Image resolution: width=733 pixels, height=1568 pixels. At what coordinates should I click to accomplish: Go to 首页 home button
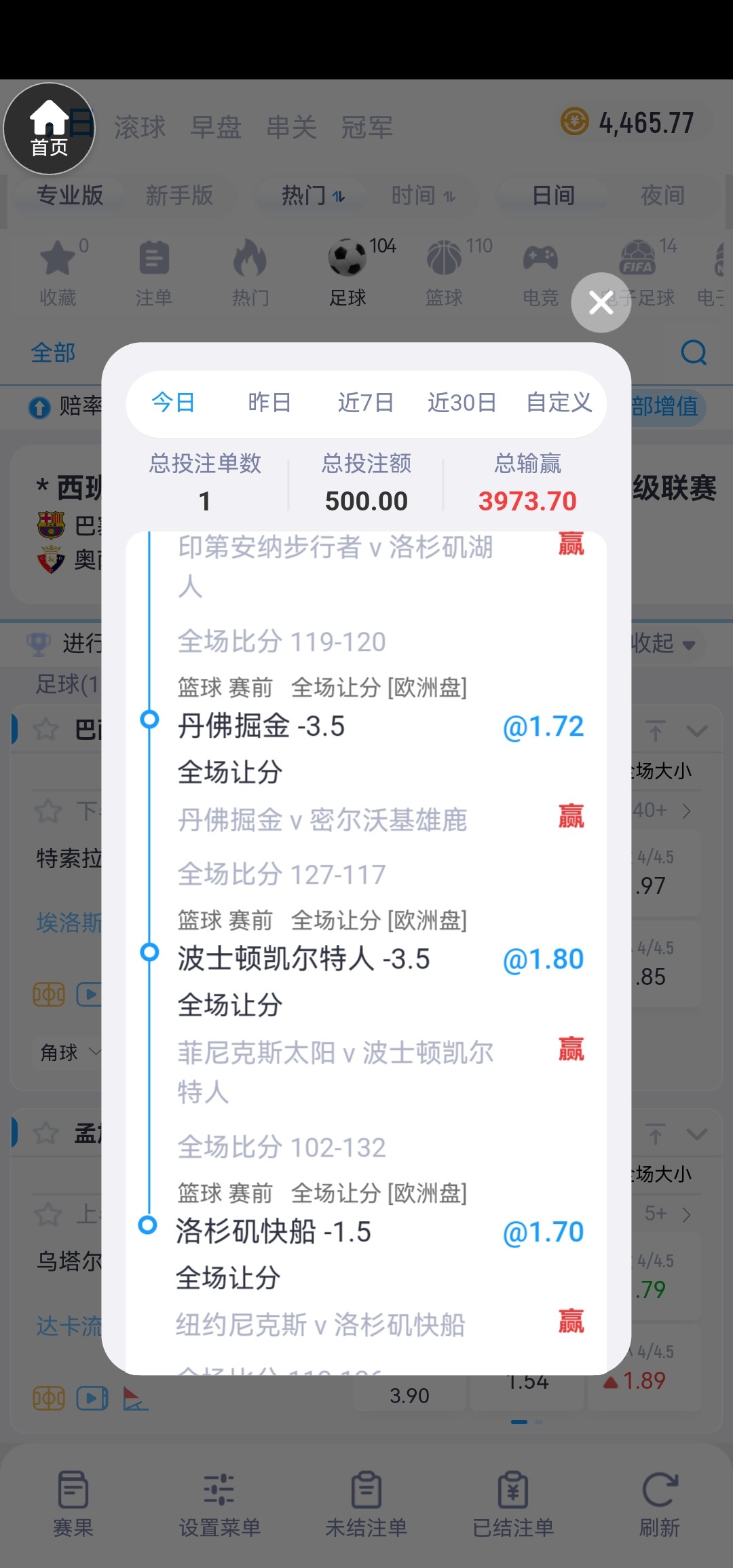[49, 128]
